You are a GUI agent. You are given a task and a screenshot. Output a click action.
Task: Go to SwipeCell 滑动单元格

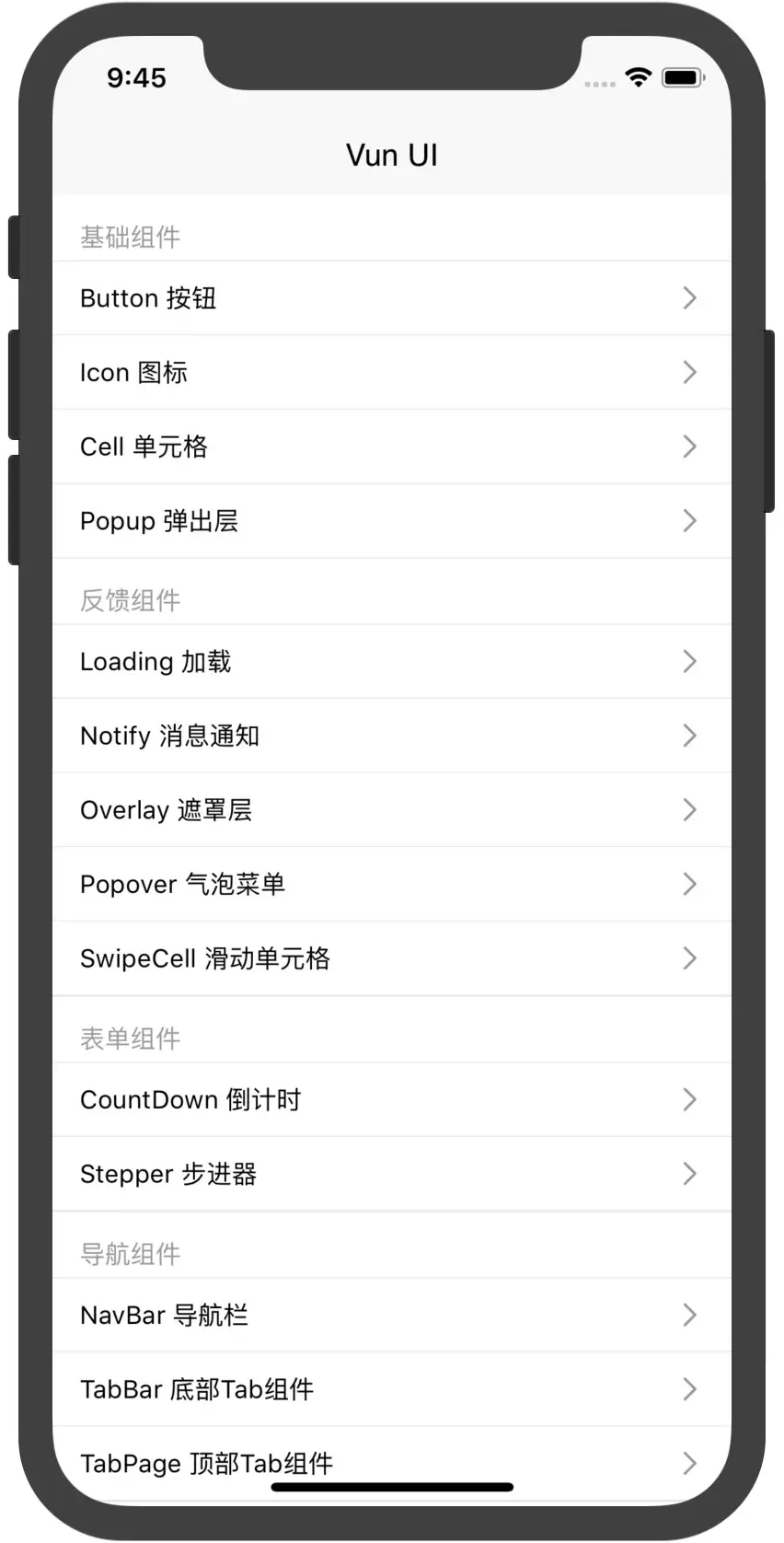click(392, 958)
